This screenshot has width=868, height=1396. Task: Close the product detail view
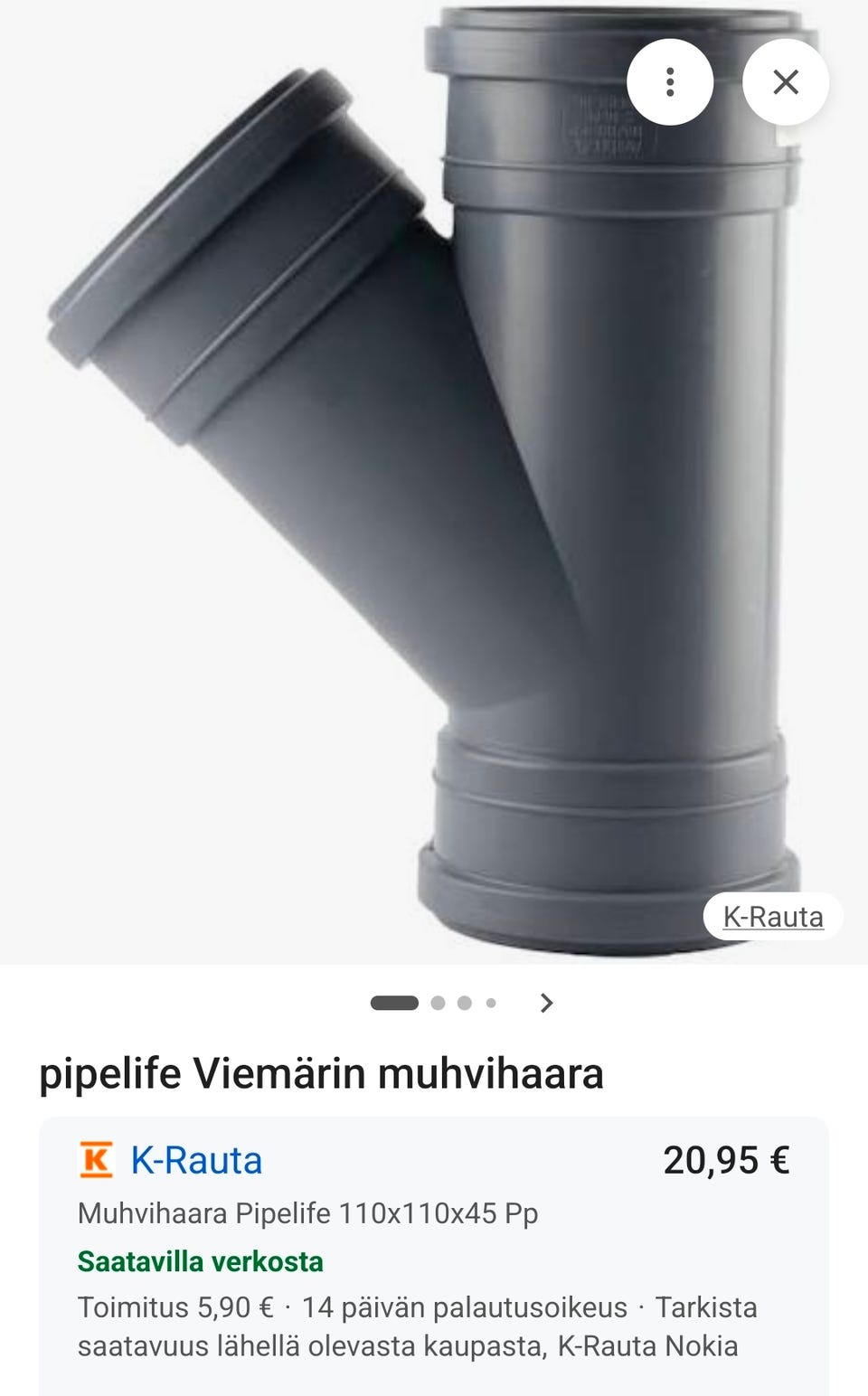[x=786, y=82]
